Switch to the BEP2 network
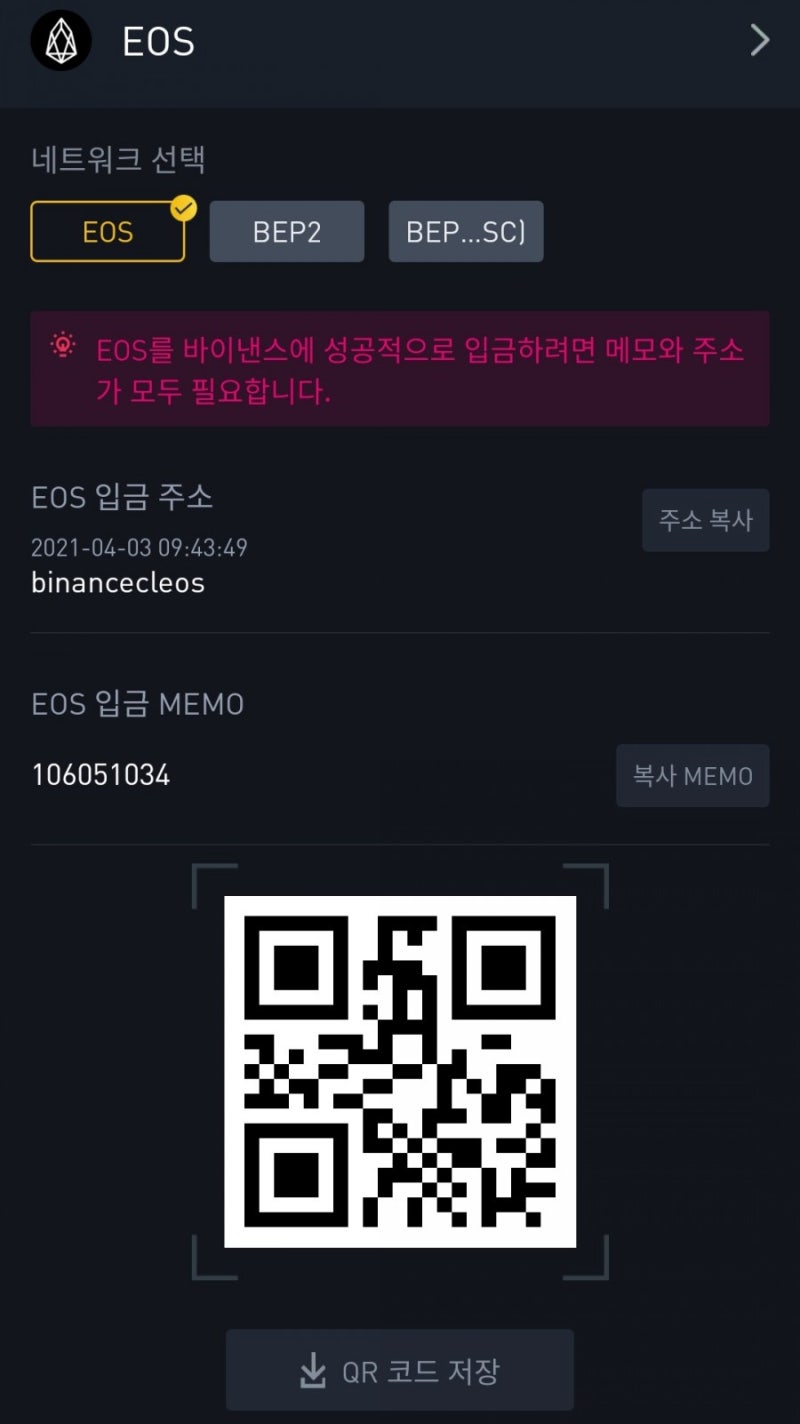 (287, 231)
